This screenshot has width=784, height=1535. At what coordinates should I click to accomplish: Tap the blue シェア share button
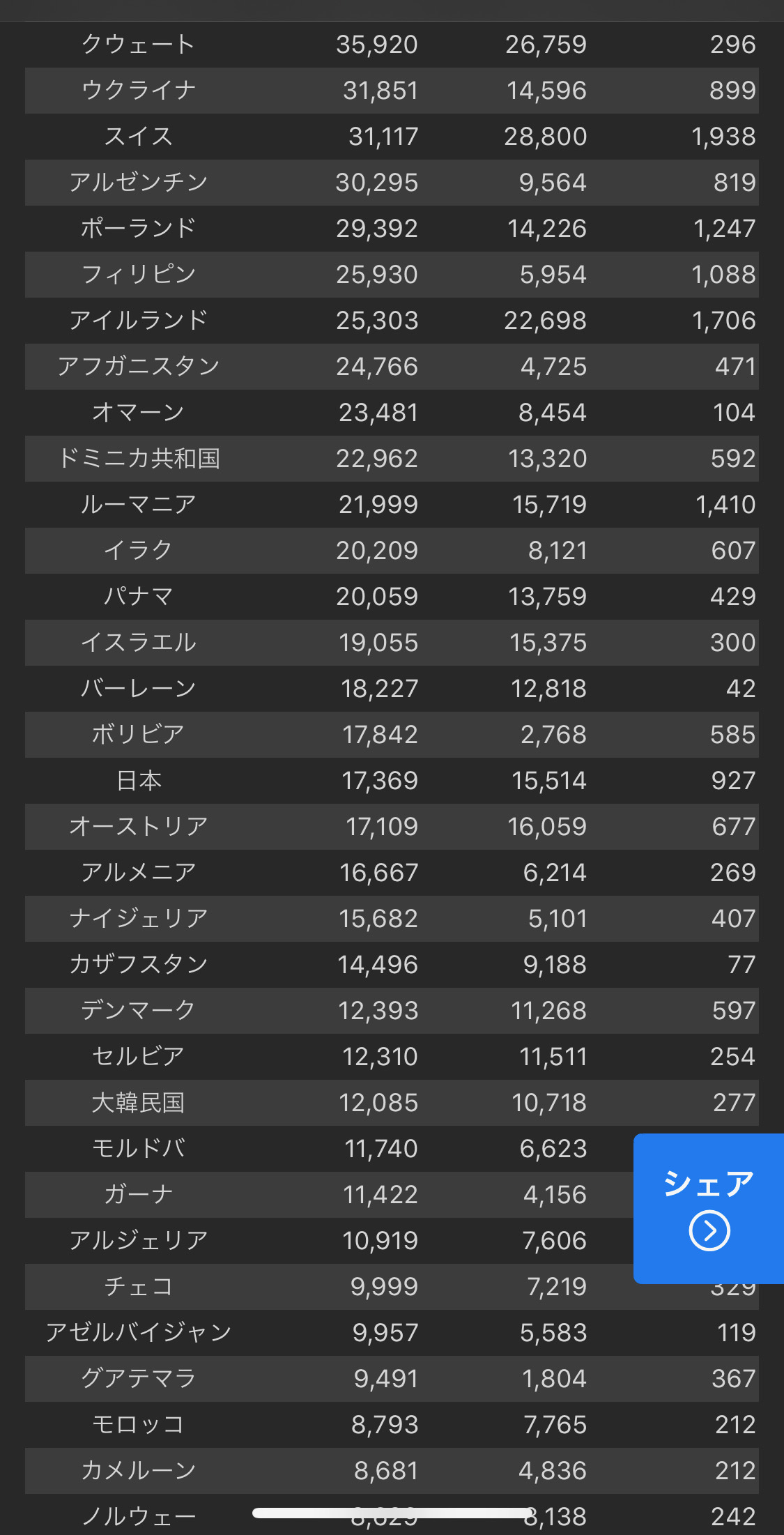709,1209
